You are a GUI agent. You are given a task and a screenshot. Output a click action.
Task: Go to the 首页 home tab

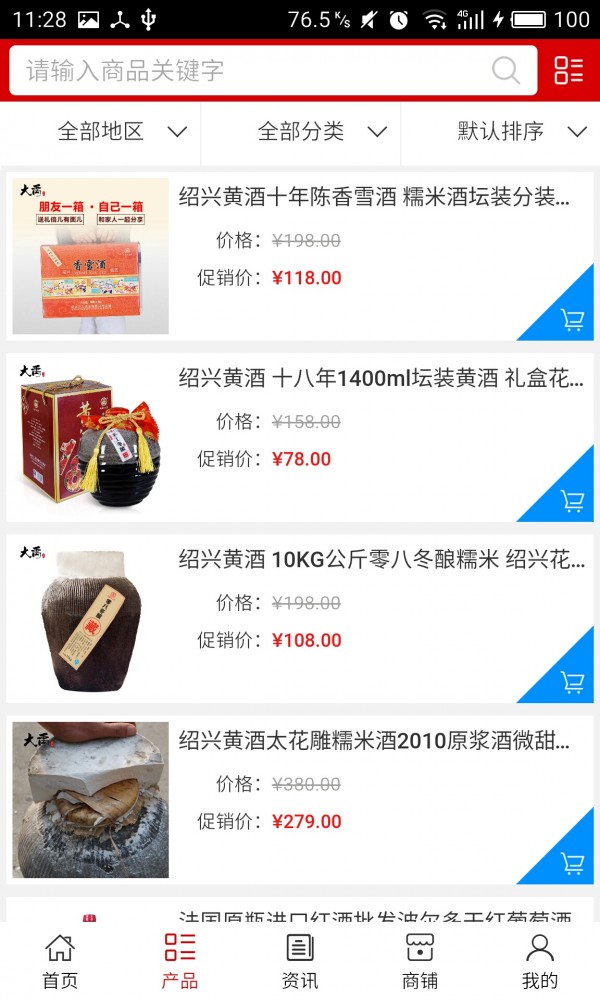click(x=60, y=961)
